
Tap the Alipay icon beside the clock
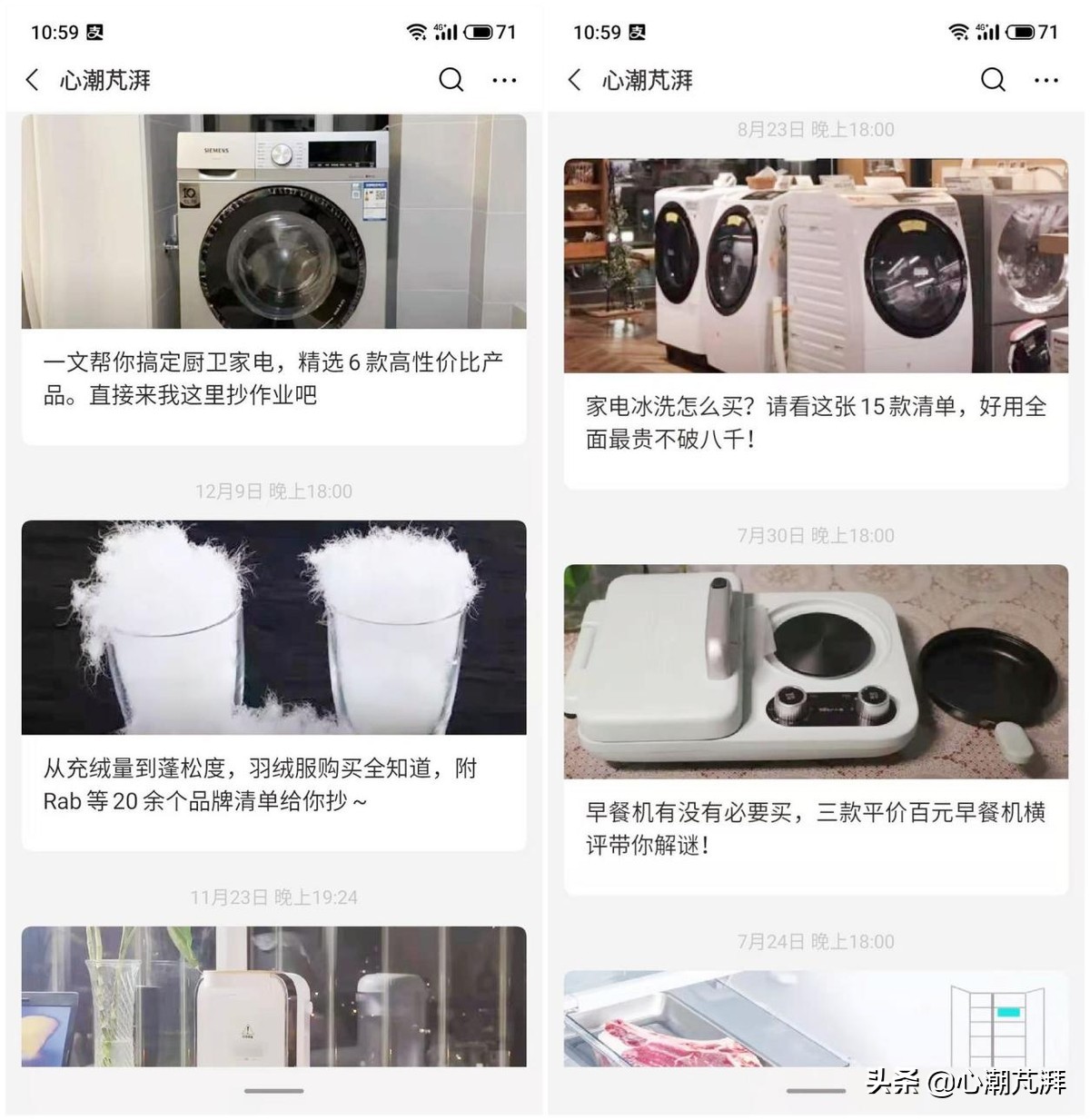click(x=95, y=31)
